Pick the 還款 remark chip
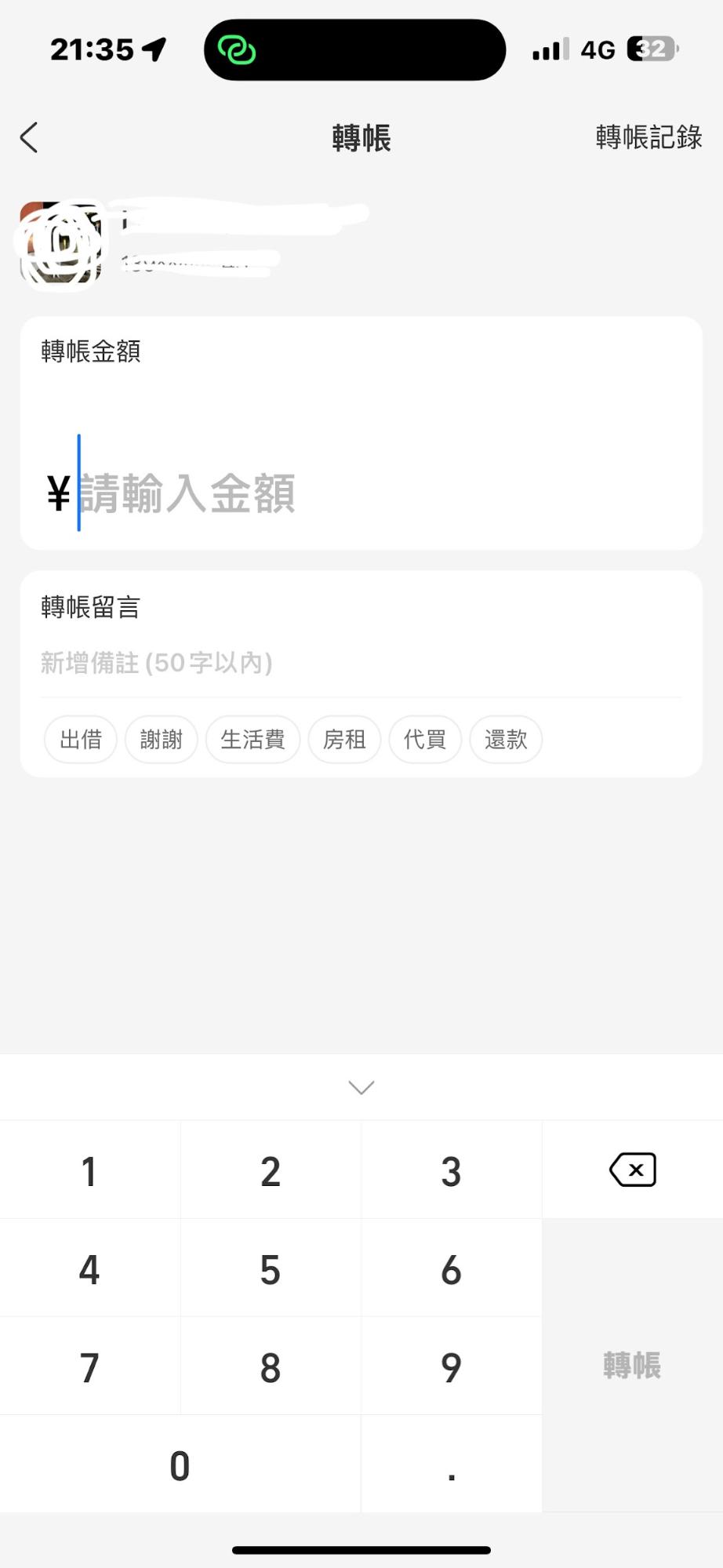The width and height of the screenshot is (723, 1568). 506,739
